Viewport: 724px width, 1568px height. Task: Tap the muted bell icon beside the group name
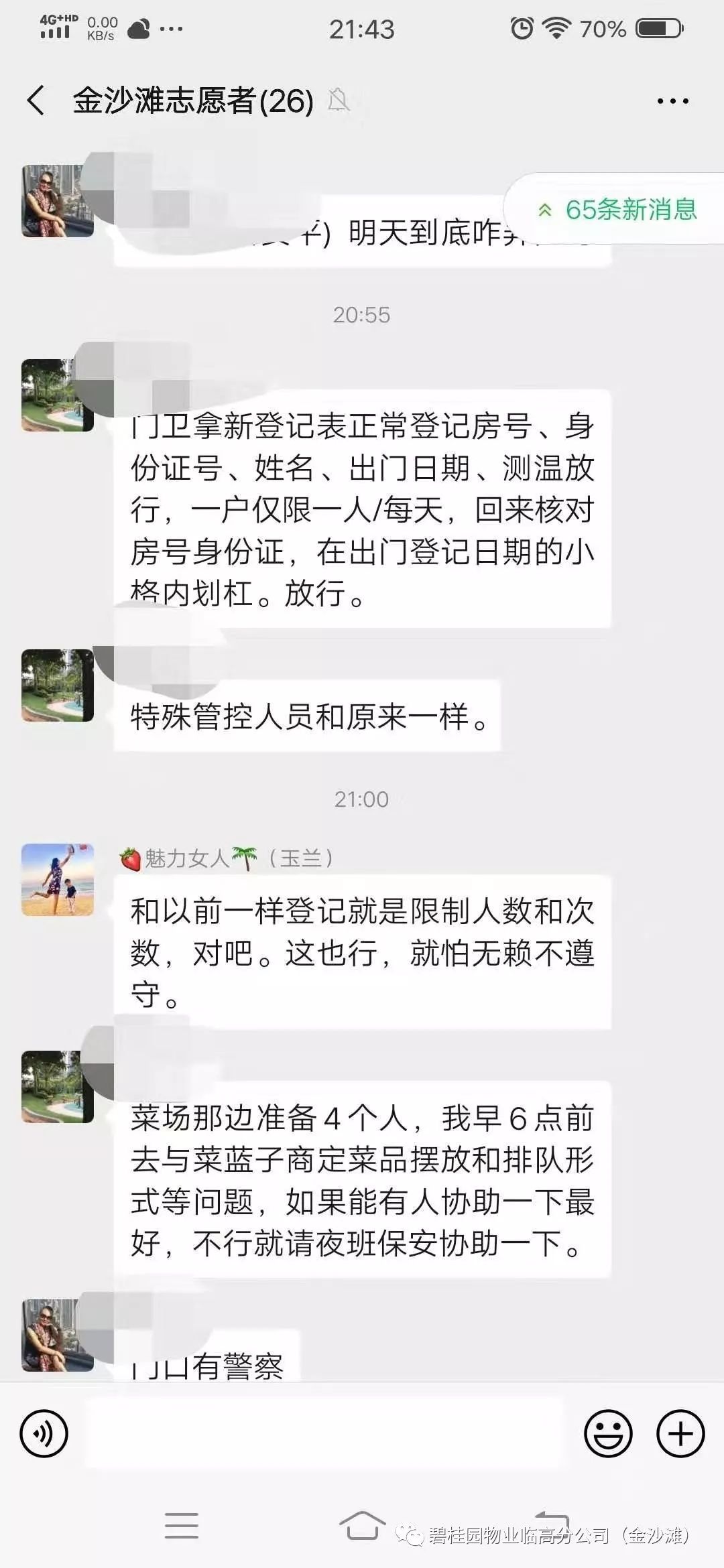tap(339, 101)
